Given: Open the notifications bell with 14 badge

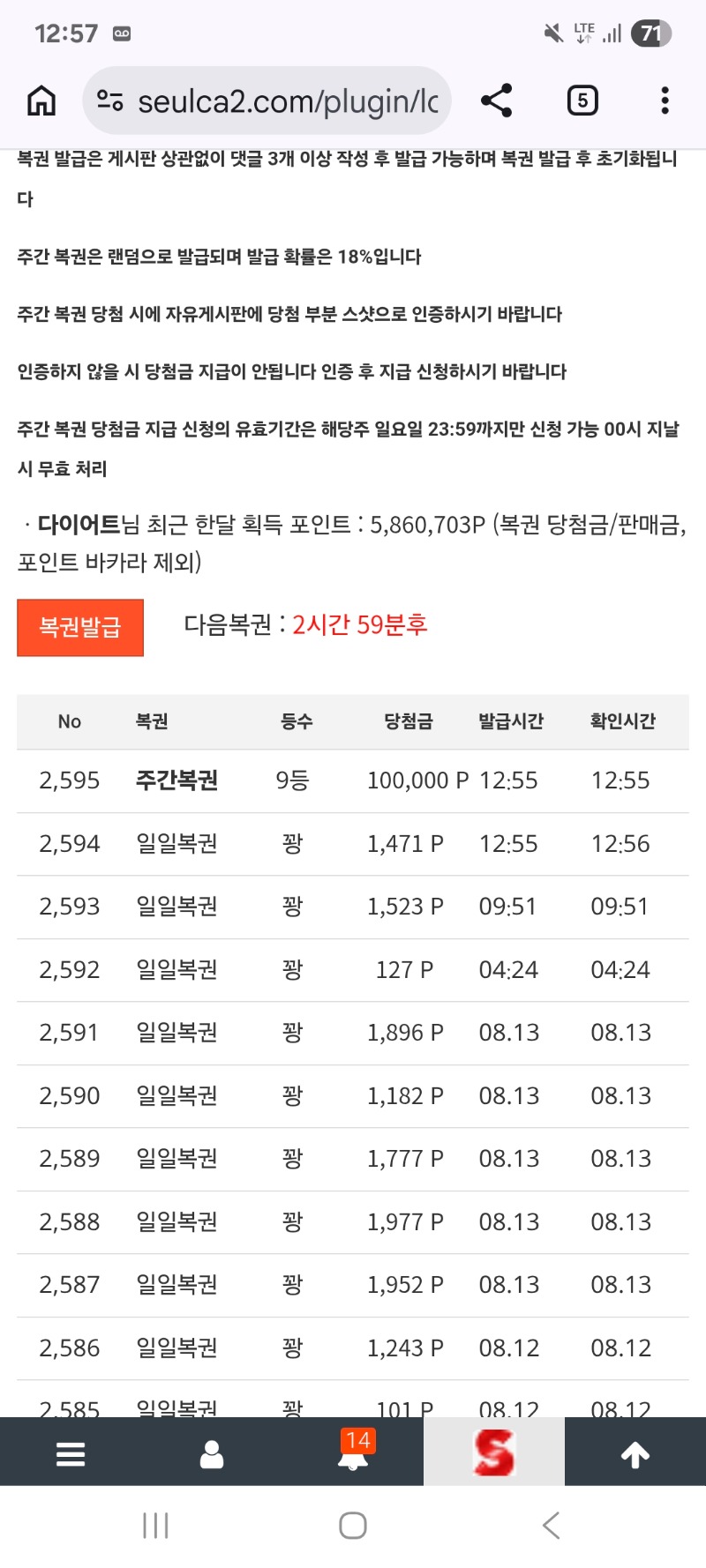Looking at the screenshot, I should (354, 1451).
